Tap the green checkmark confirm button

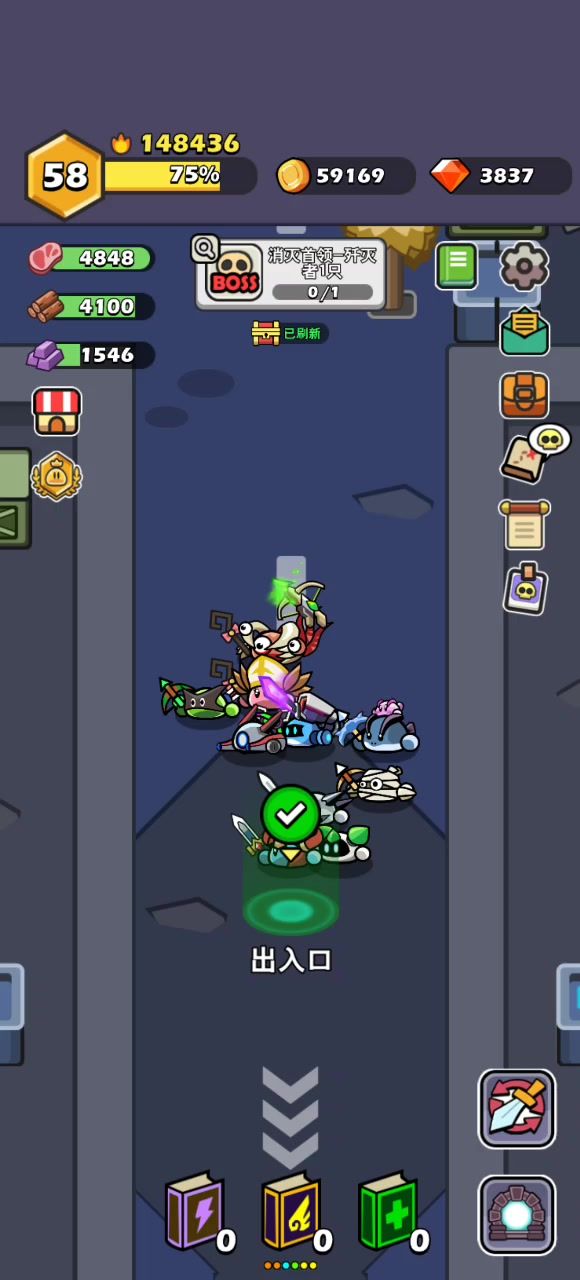coord(291,815)
